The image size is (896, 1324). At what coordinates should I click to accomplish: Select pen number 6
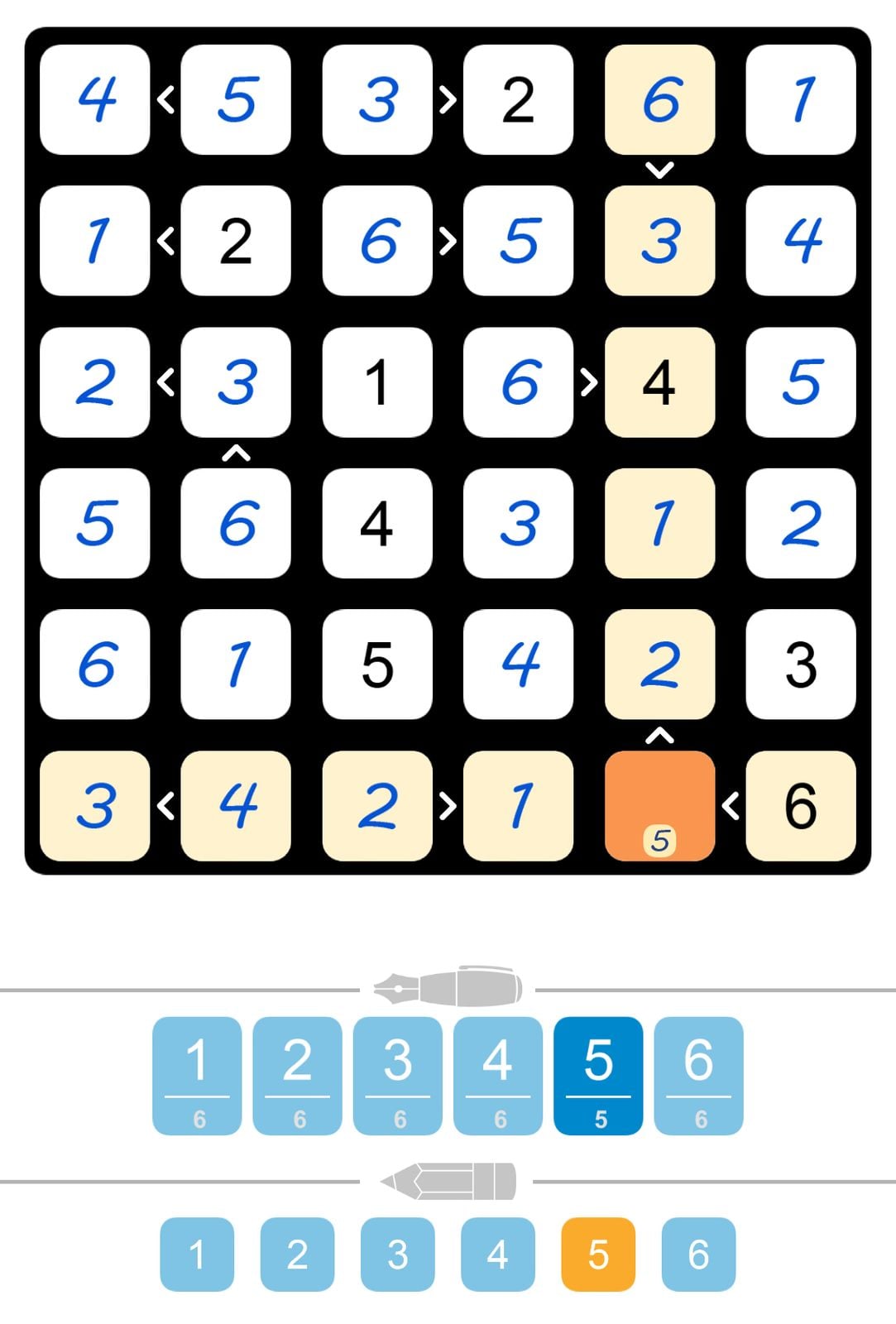click(x=698, y=1075)
